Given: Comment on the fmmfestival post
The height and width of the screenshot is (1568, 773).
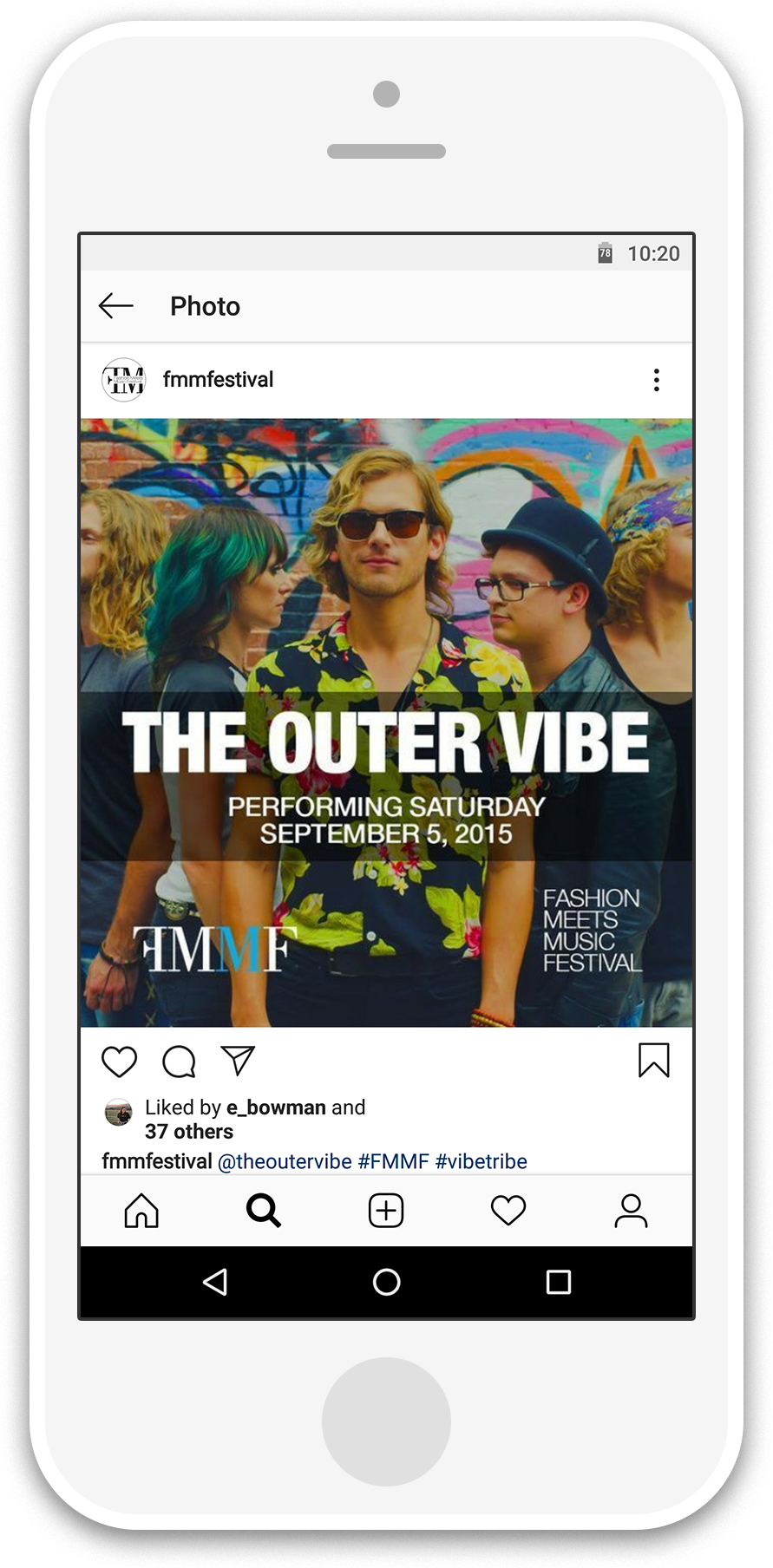Looking at the screenshot, I should pyautogui.click(x=179, y=1062).
